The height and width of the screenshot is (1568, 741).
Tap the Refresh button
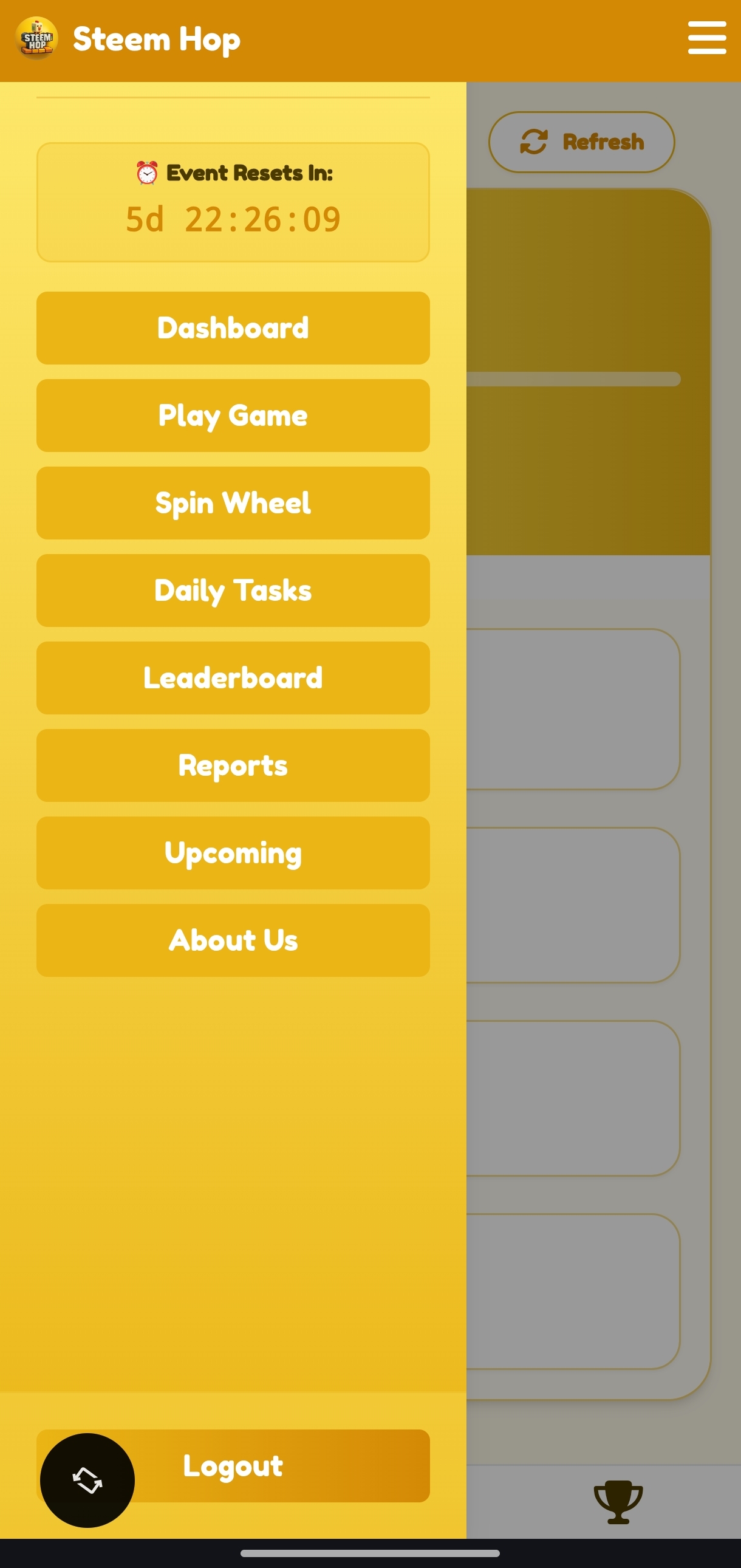point(582,142)
